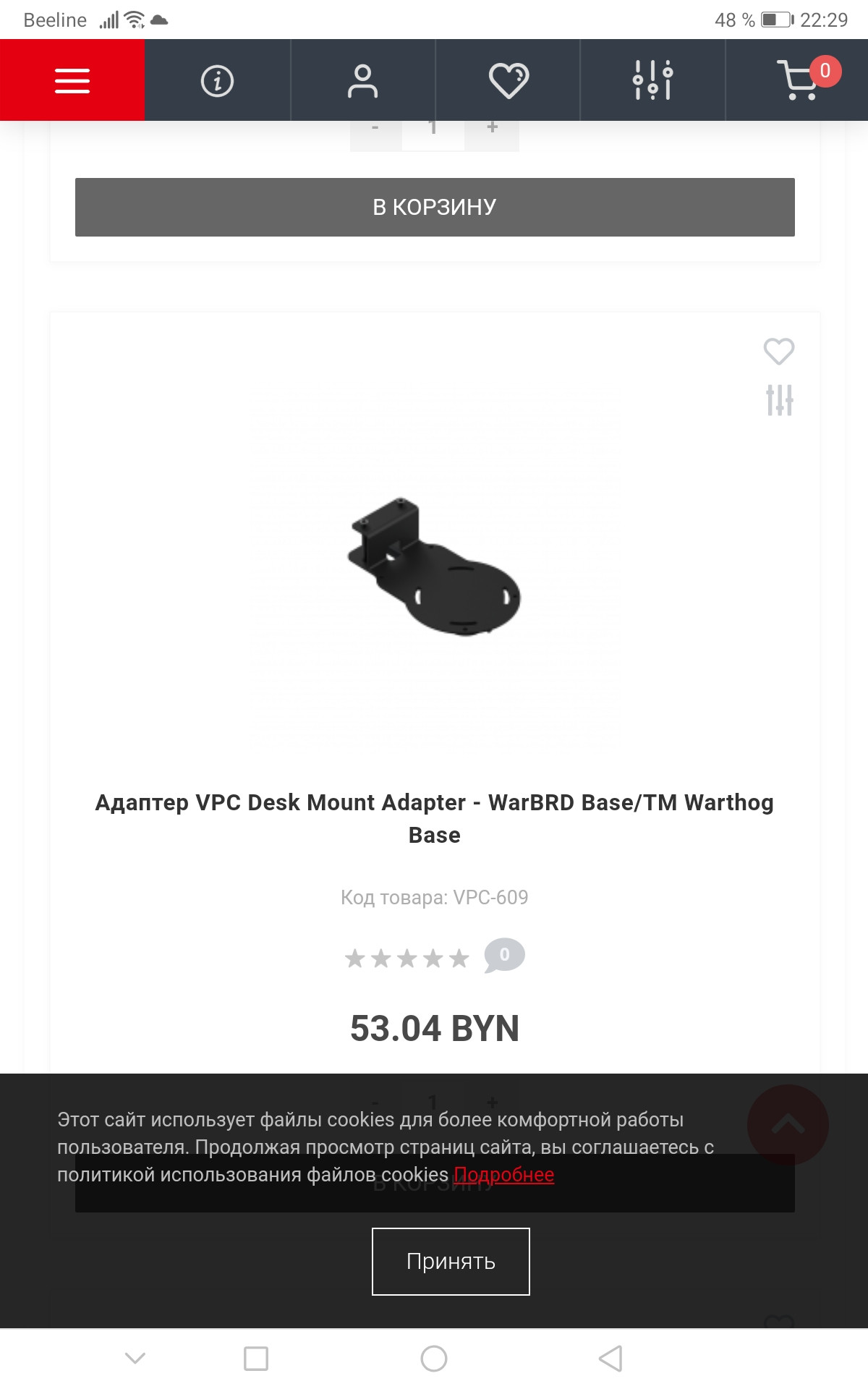Open the Подробнее cookies policy link
This screenshot has height=1389, width=868.
pyautogui.click(x=503, y=1175)
